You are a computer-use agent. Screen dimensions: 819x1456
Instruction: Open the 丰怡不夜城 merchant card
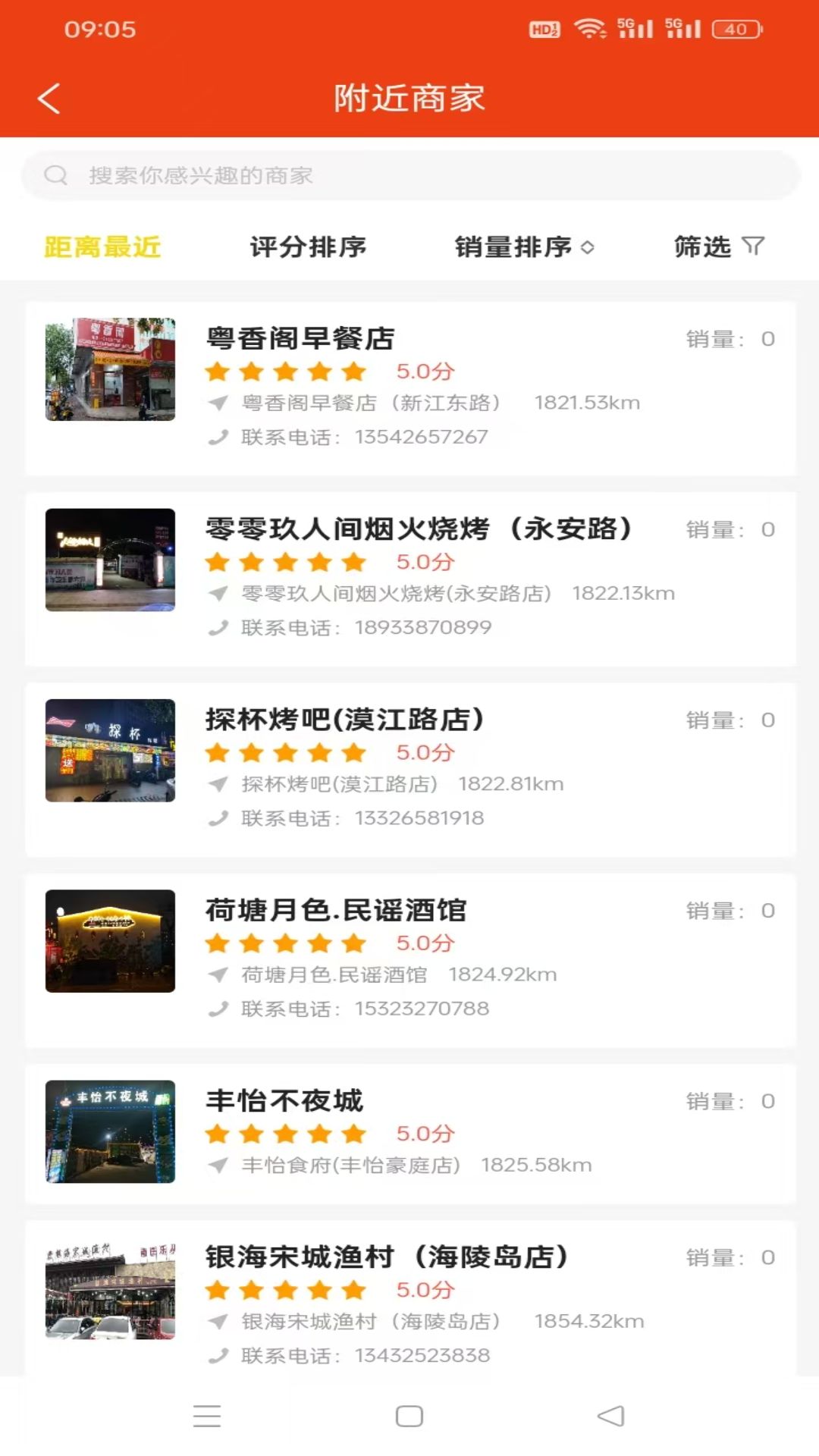[x=409, y=1132]
